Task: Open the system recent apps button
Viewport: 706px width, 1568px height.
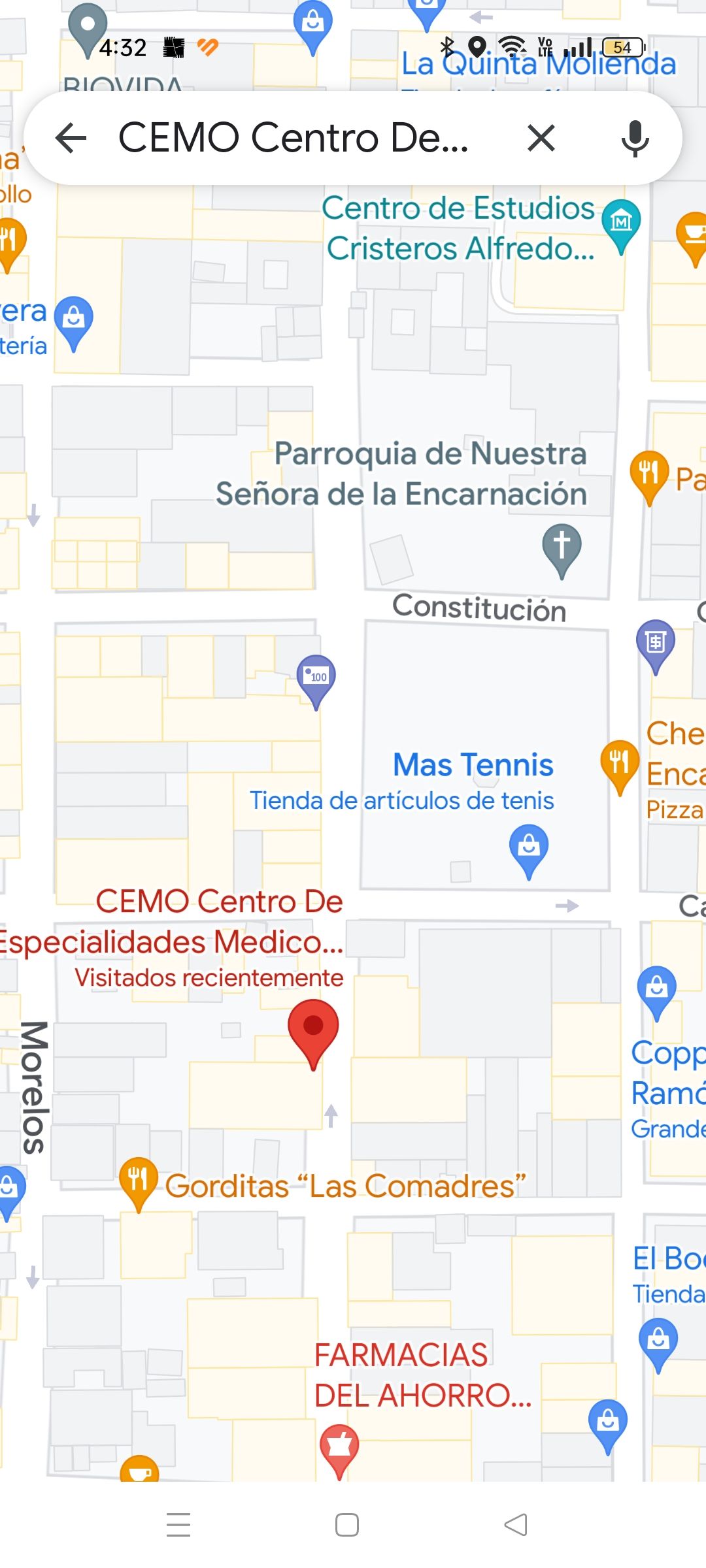Action: 178,1525
